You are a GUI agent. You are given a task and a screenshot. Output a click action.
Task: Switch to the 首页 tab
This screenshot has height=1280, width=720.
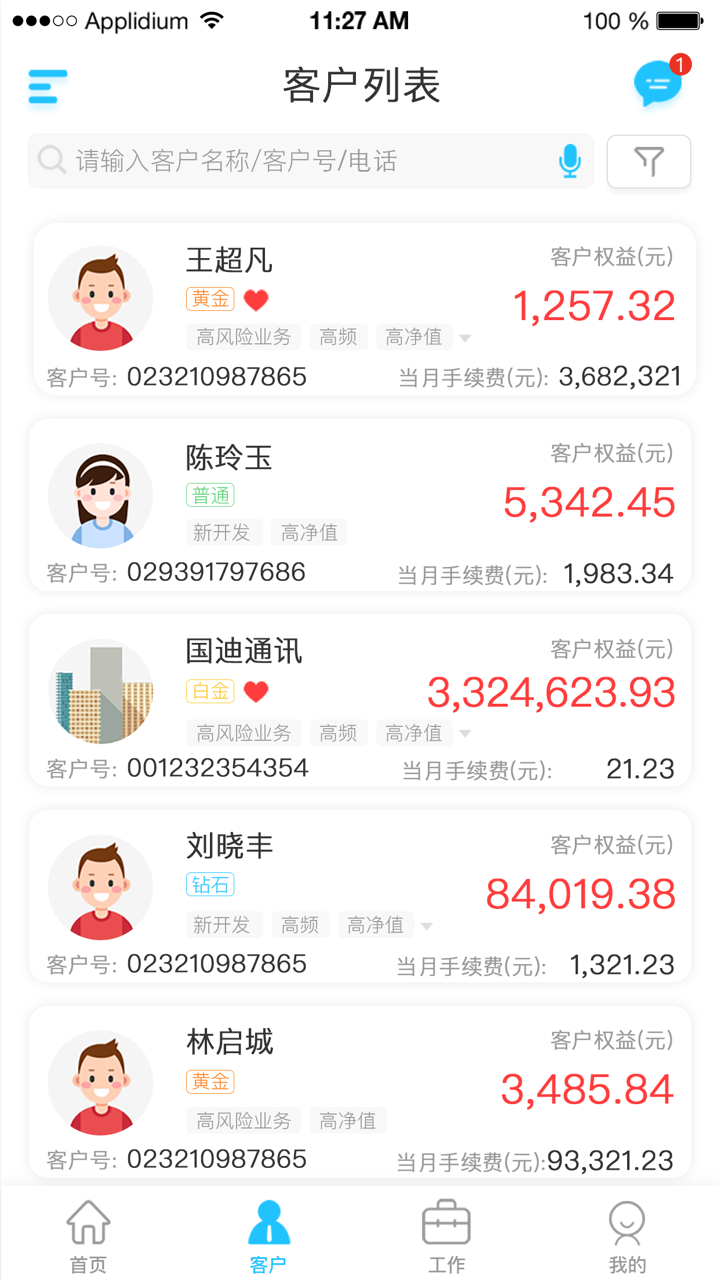point(88,1237)
